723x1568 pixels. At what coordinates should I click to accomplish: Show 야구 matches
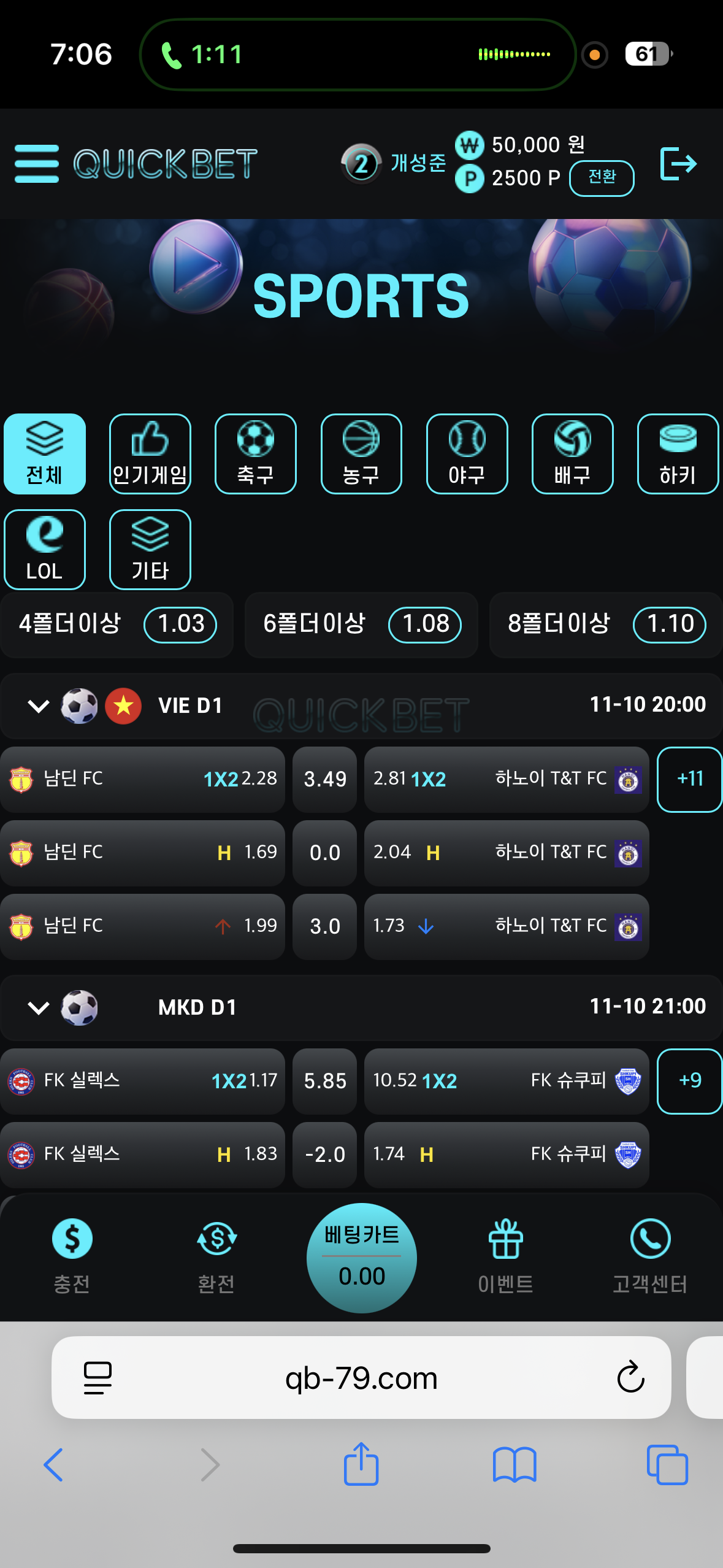click(467, 454)
